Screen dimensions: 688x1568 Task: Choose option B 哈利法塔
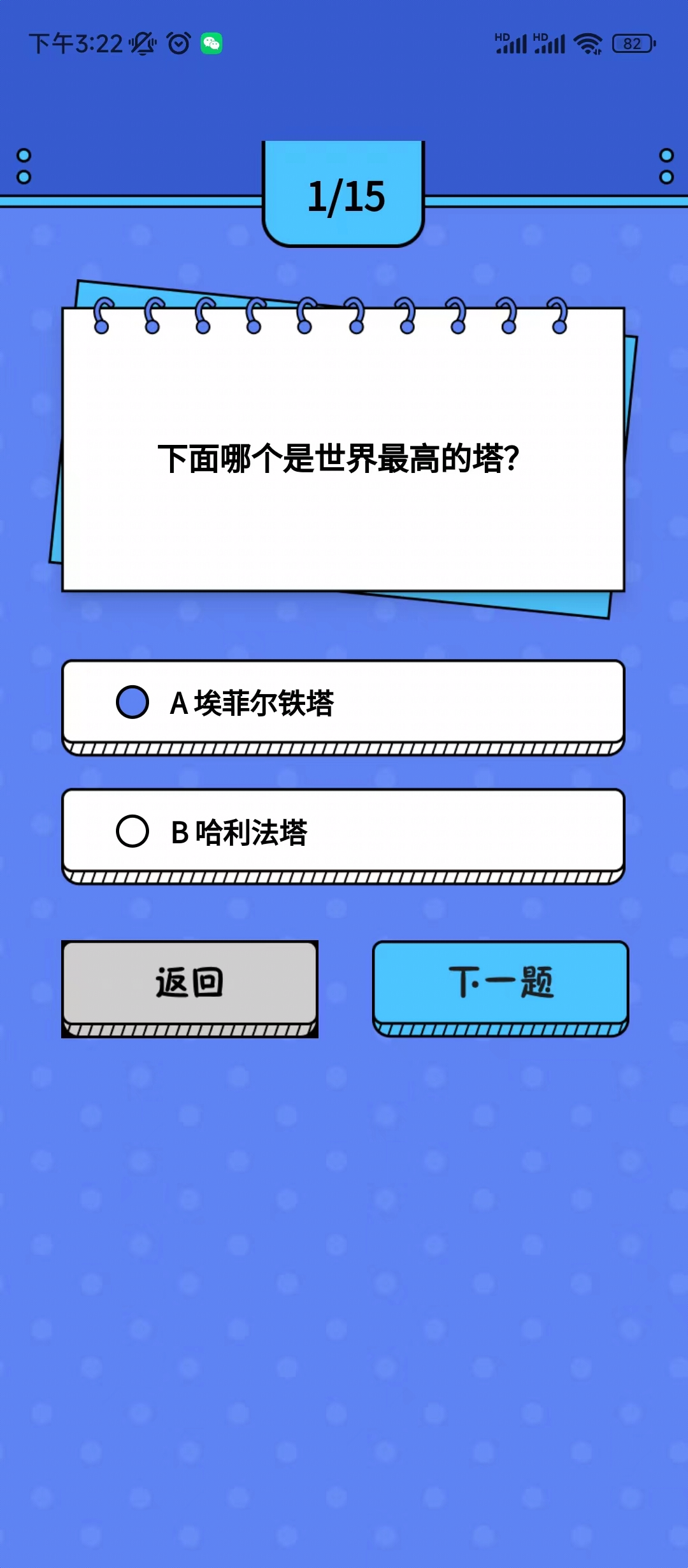[x=343, y=831]
